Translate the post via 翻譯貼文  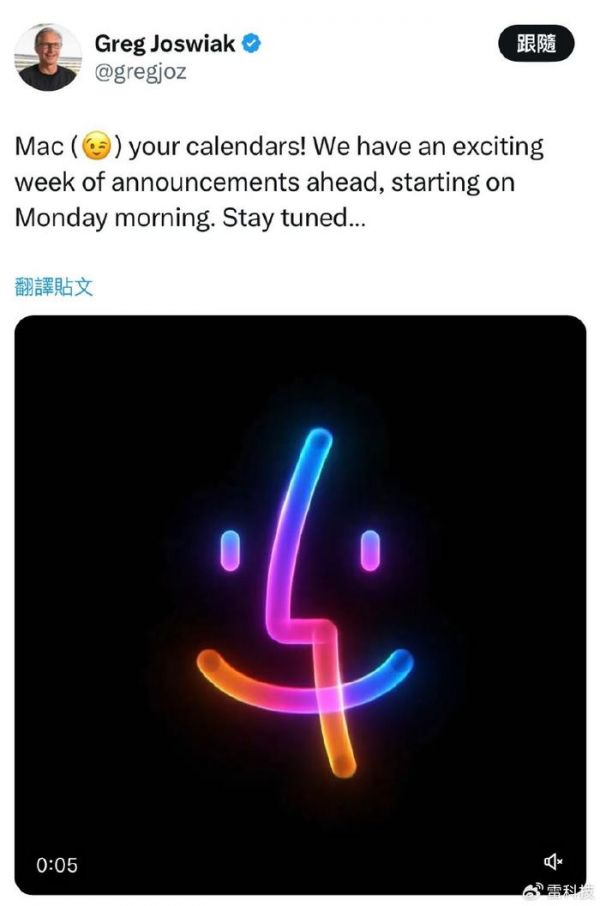54,287
